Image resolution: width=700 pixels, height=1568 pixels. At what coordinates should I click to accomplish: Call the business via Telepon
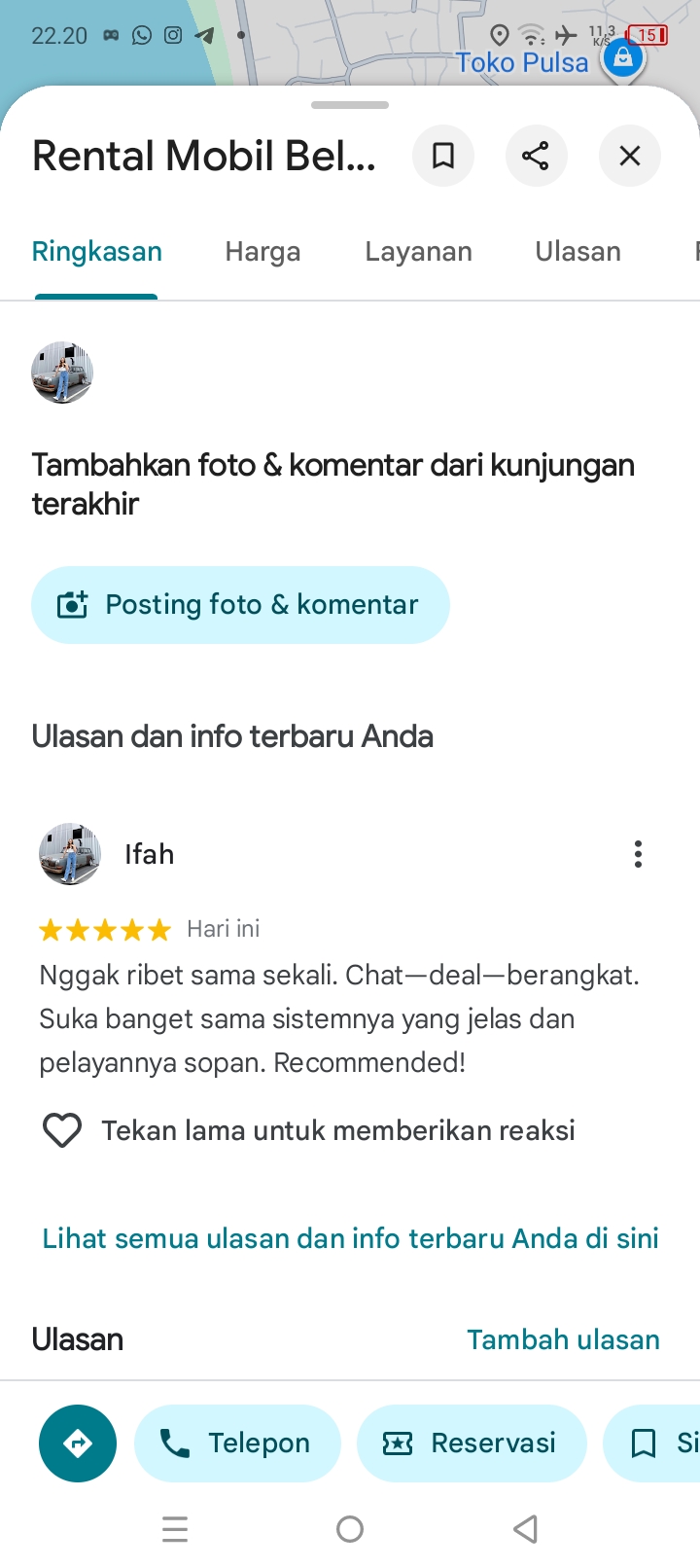coord(238,1443)
